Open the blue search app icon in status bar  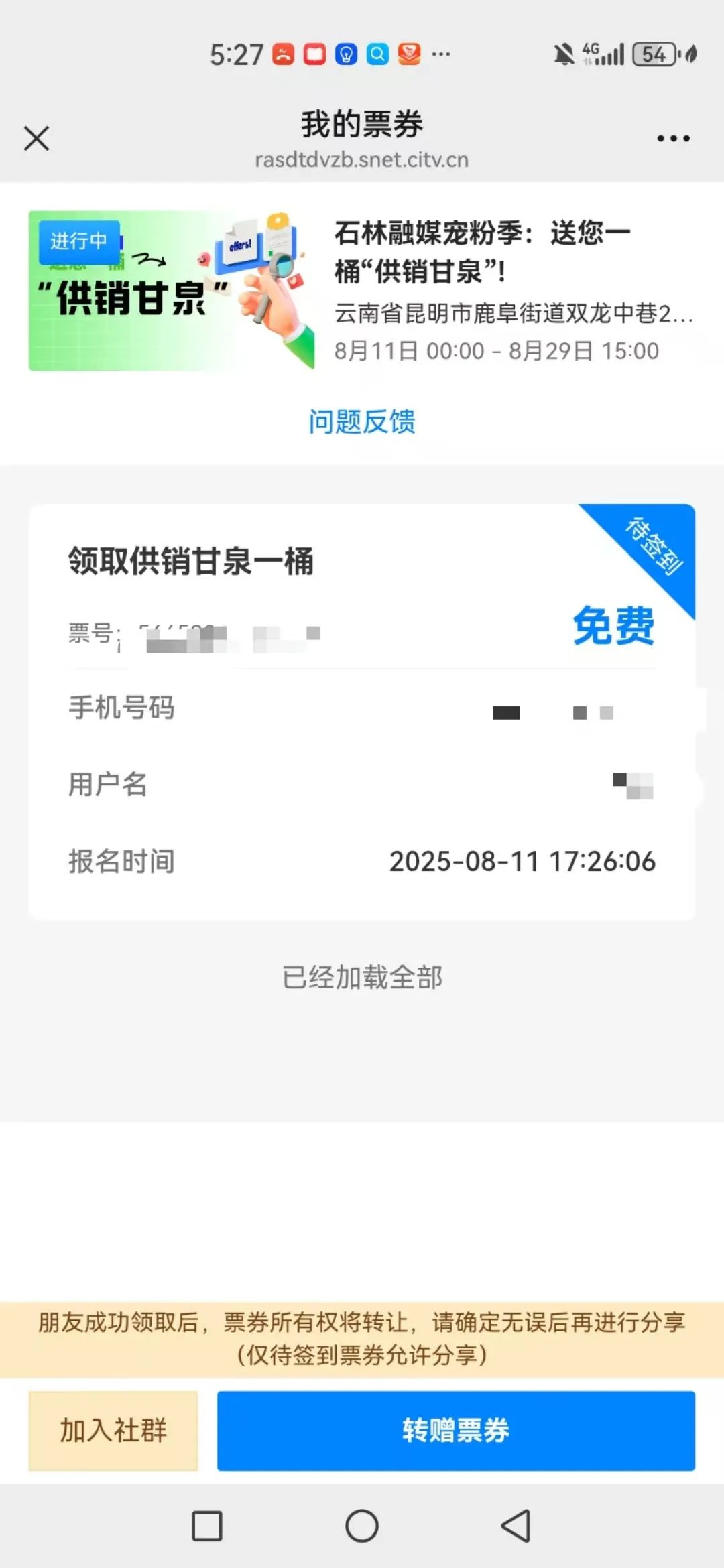click(377, 54)
